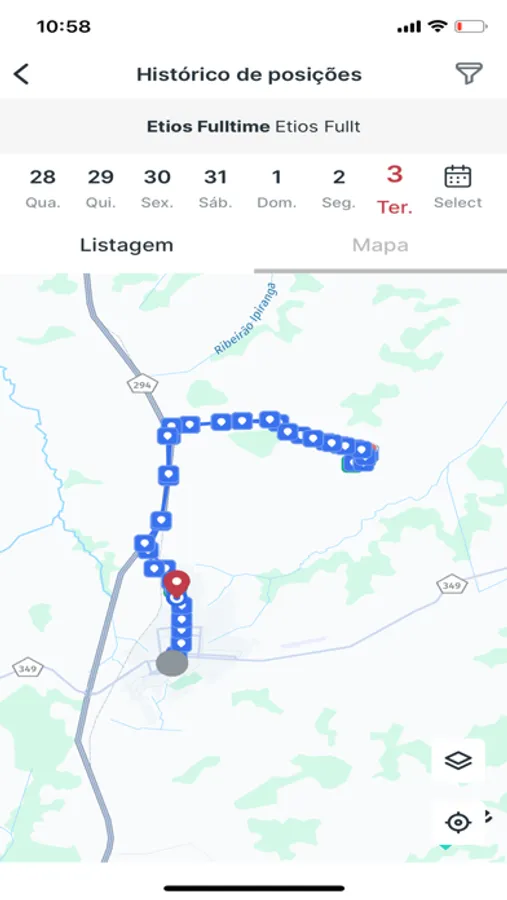Pick day 31 Sáb.
The height and width of the screenshot is (900, 507).
point(215,188)
